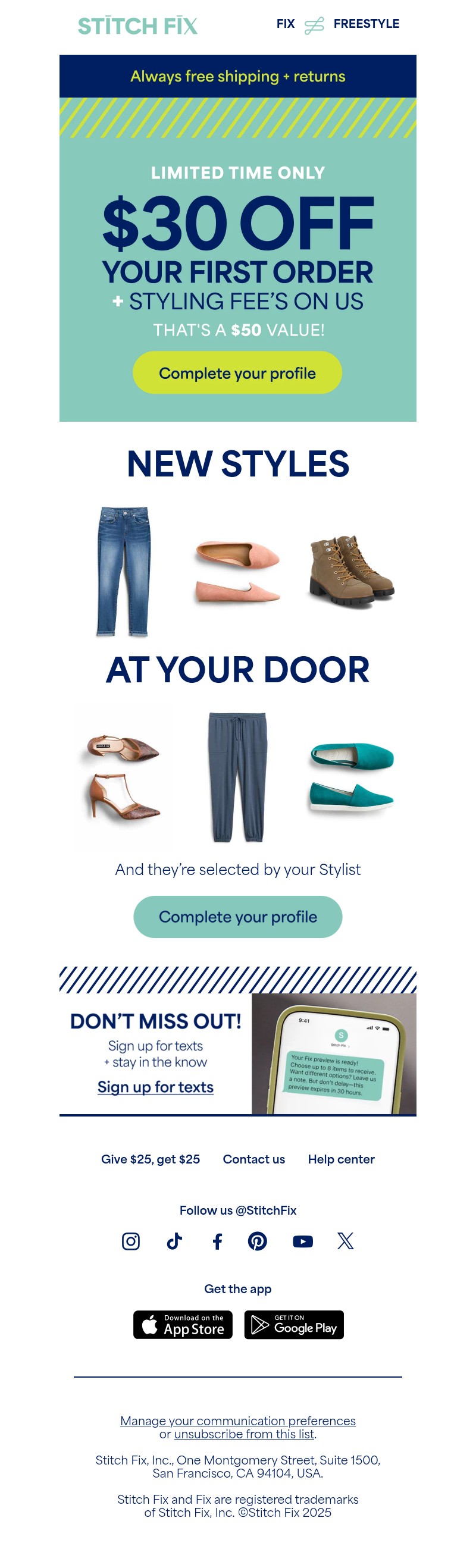Viewport: 476px width, 1568px height.
Task: Open the FREESTYLE link in header
Action: pos(366,24)
